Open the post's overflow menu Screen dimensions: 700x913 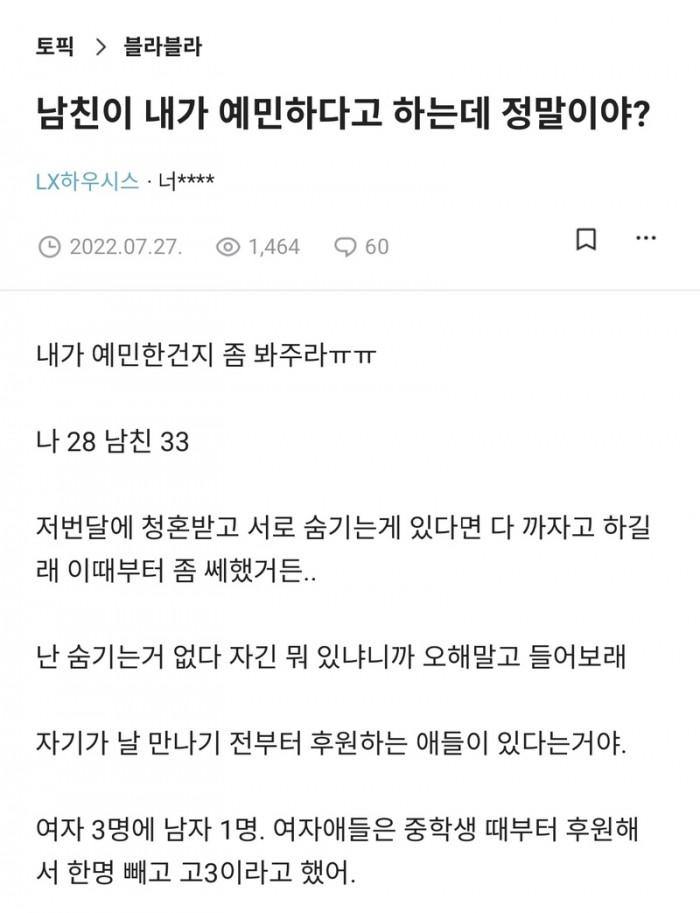tap(646, 240)
